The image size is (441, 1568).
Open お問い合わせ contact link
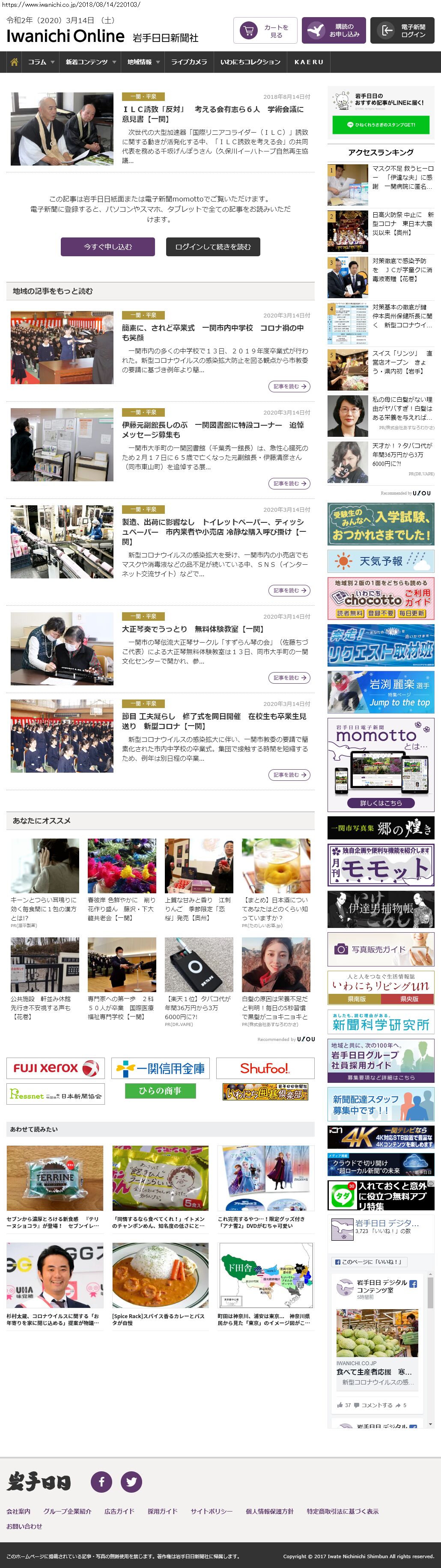(24, 1526)
